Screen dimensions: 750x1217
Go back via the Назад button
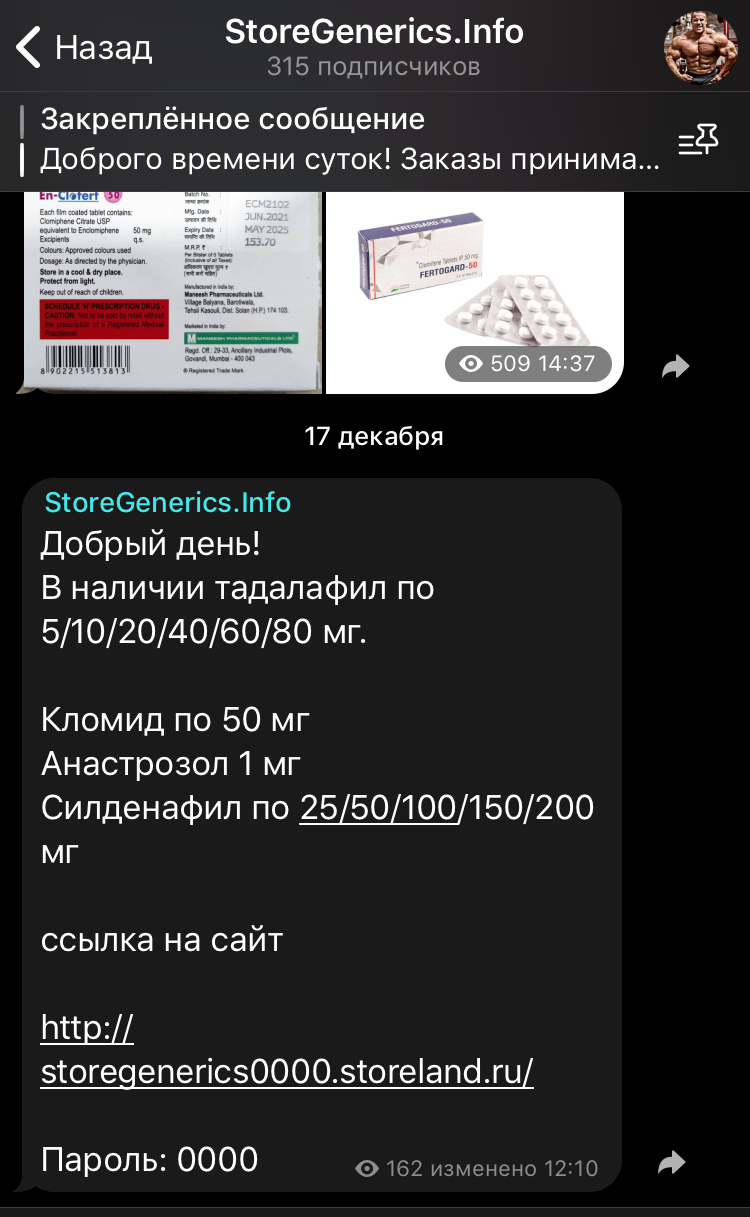click(84, 47)
